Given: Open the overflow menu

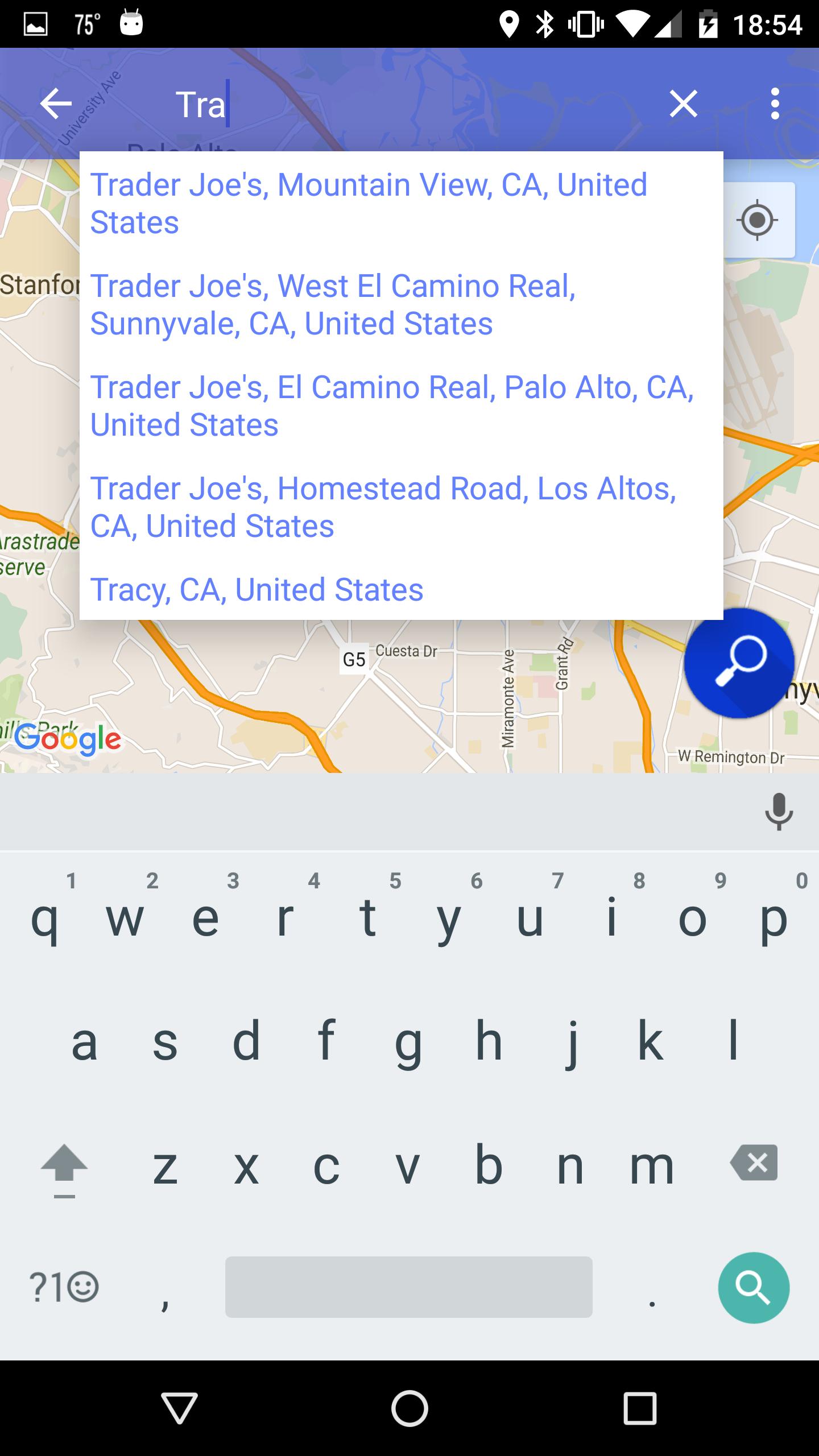Looking at the screenshot, I should click(x=775, y=104).
